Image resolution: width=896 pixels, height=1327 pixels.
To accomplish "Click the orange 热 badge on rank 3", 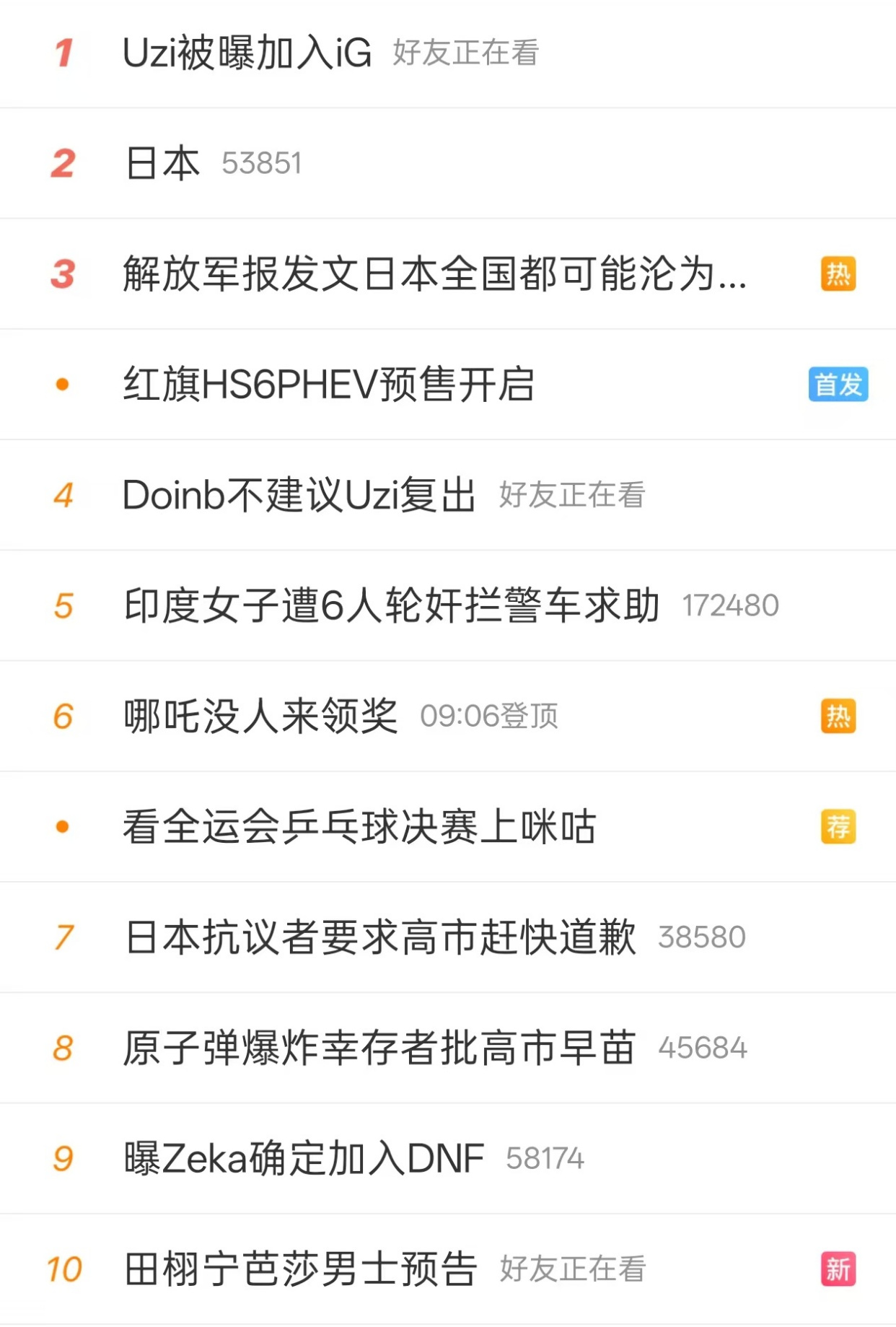I will tap(838, 273).
